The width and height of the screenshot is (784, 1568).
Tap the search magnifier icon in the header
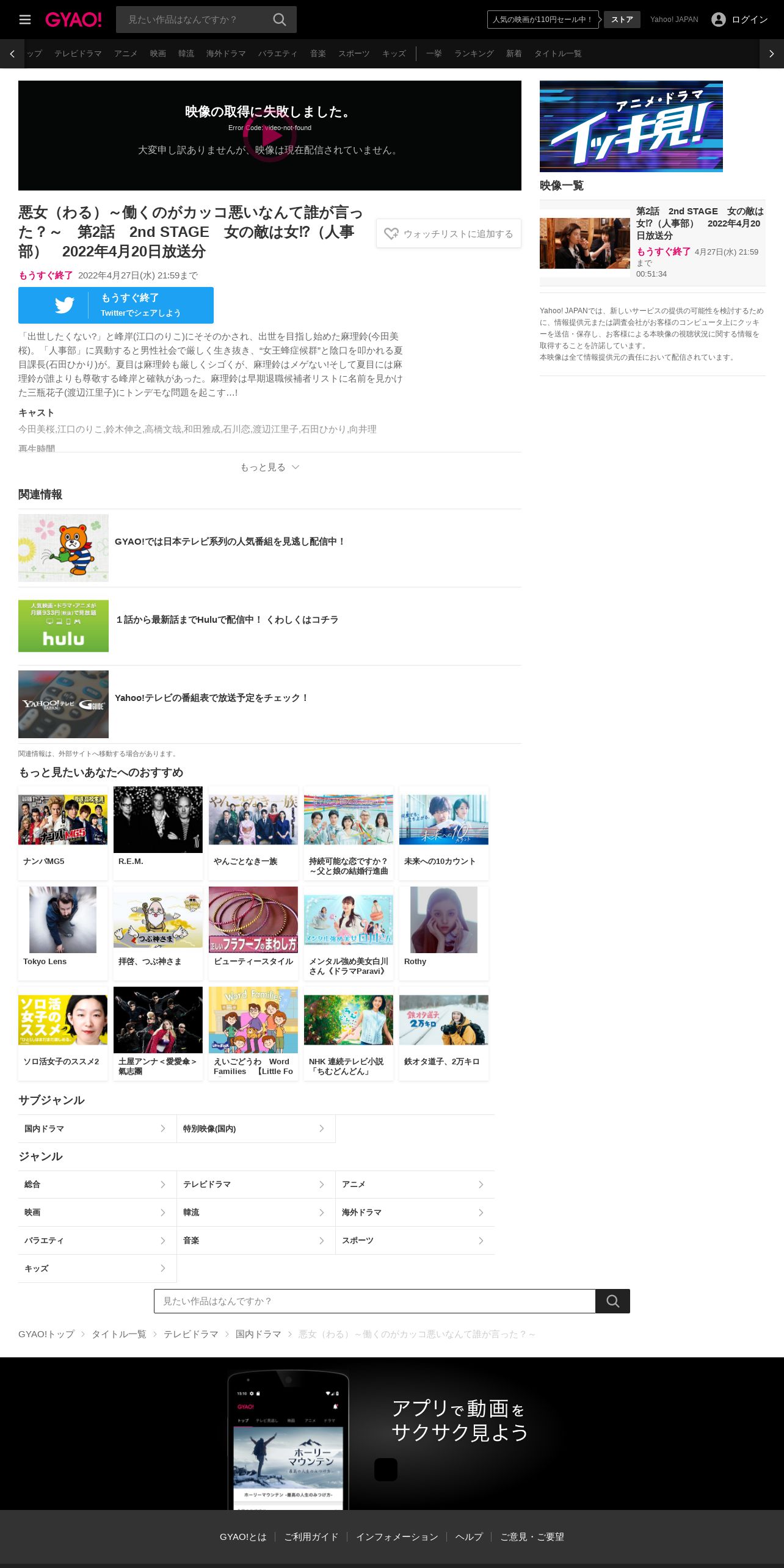[279, 20]
